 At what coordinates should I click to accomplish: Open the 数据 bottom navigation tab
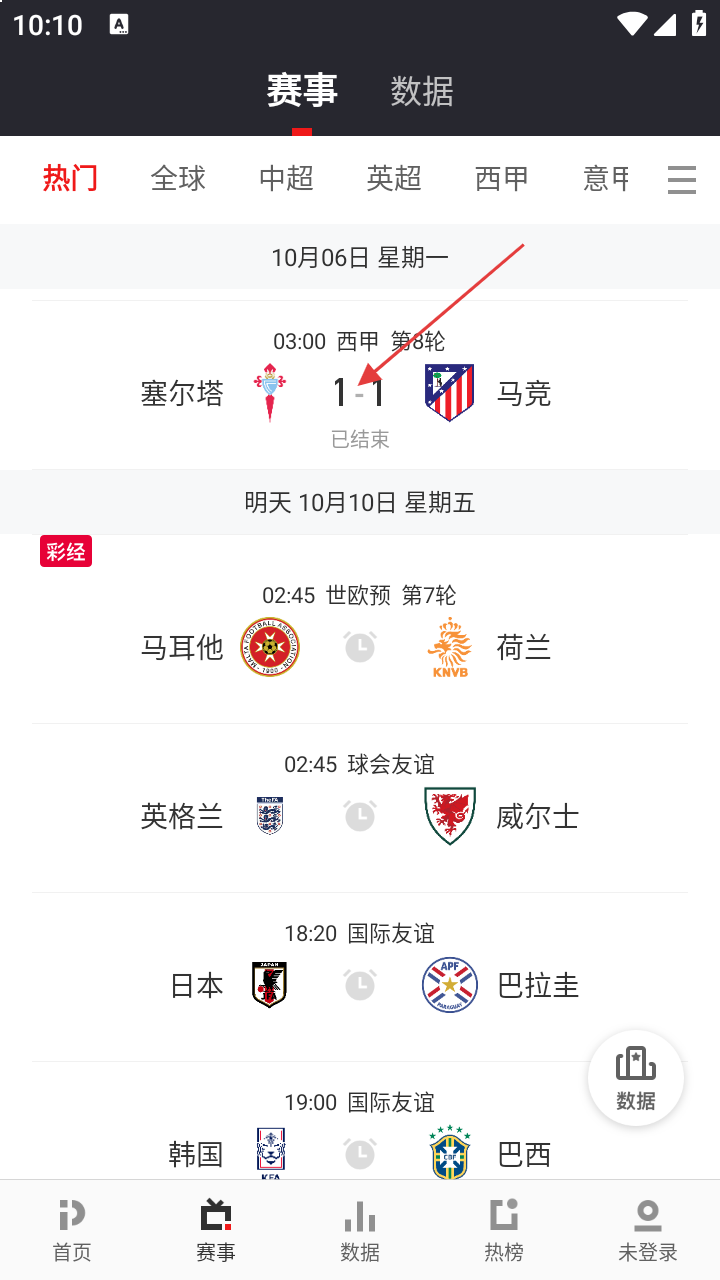(x=360, y=1230)
